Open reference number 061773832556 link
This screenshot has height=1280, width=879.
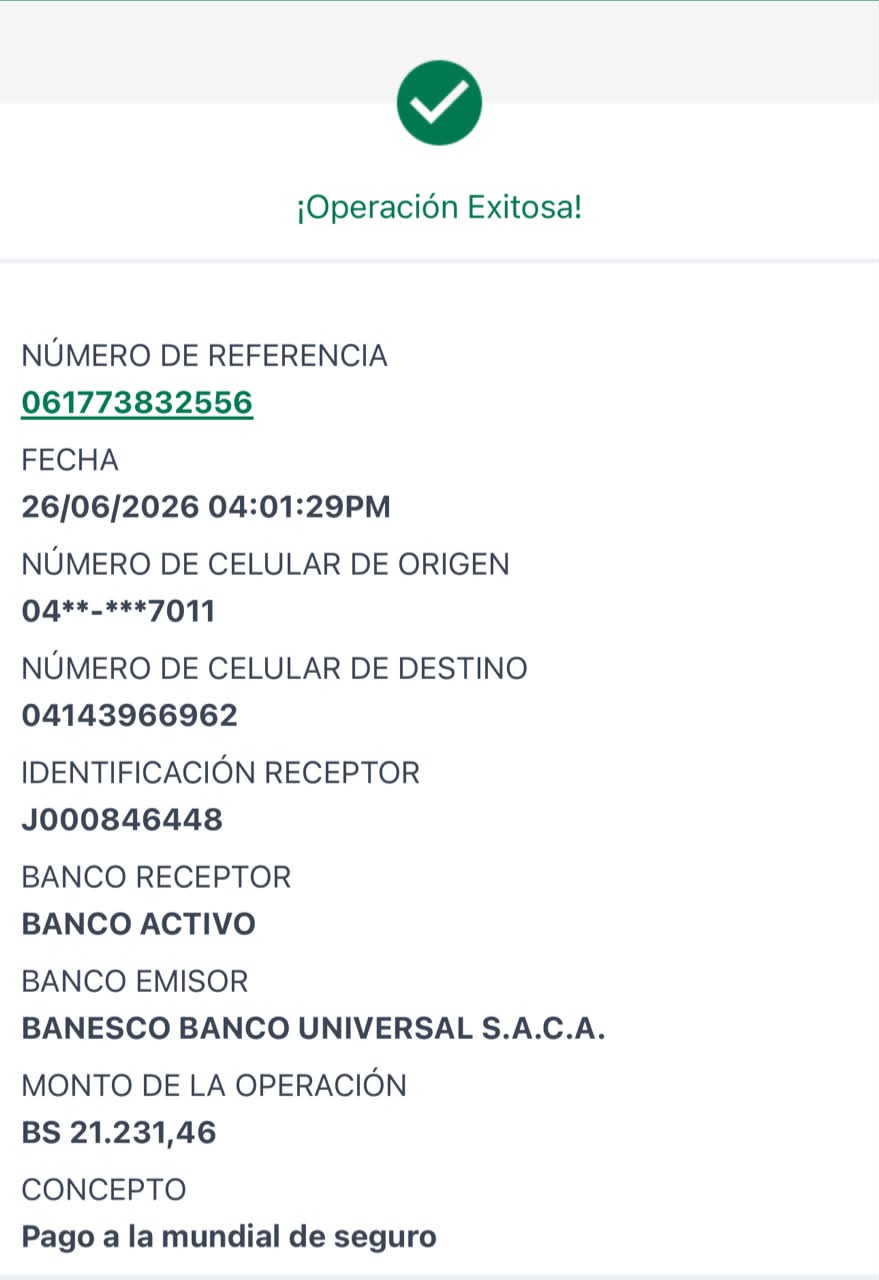click(x=137, y=403)
